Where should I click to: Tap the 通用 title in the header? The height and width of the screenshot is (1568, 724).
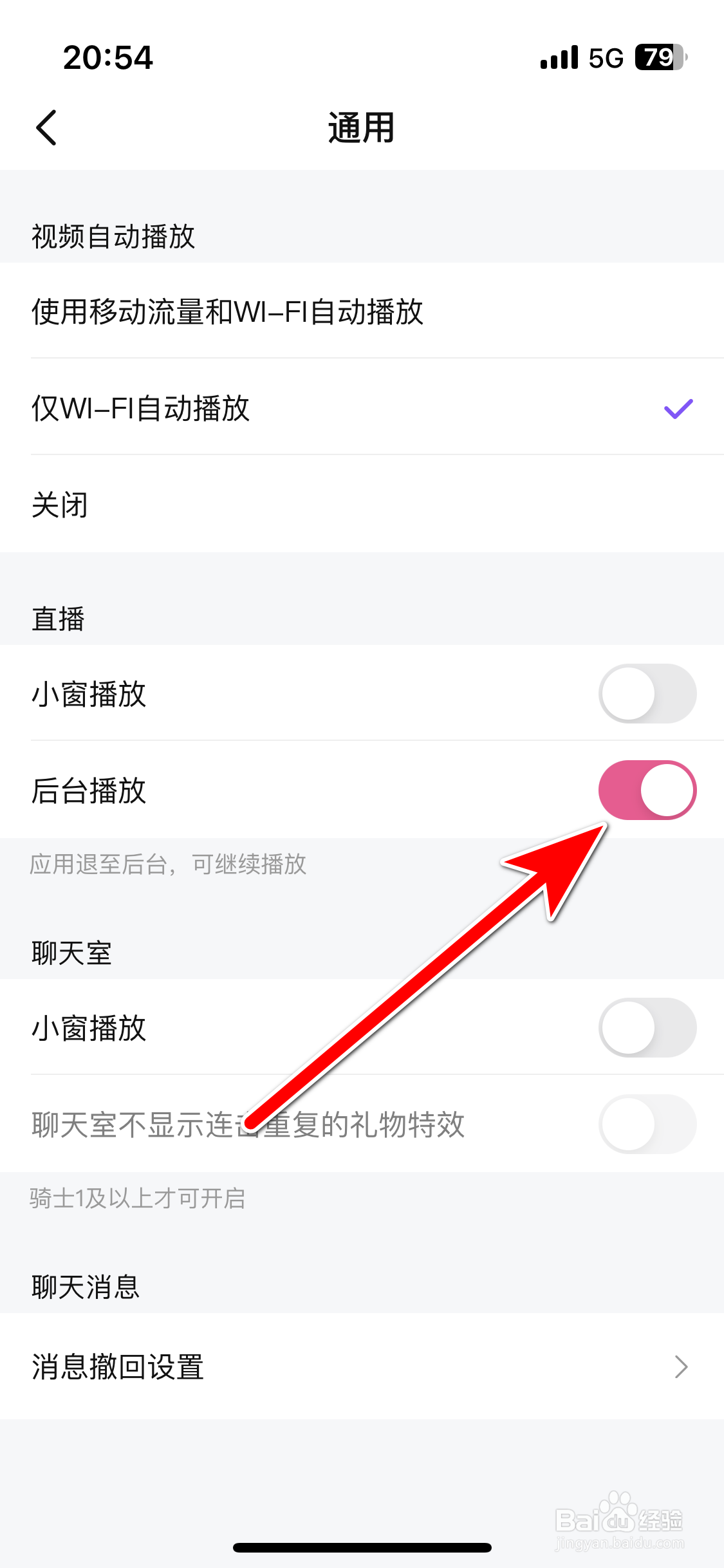pyautogui.click(x=361, y=127)
